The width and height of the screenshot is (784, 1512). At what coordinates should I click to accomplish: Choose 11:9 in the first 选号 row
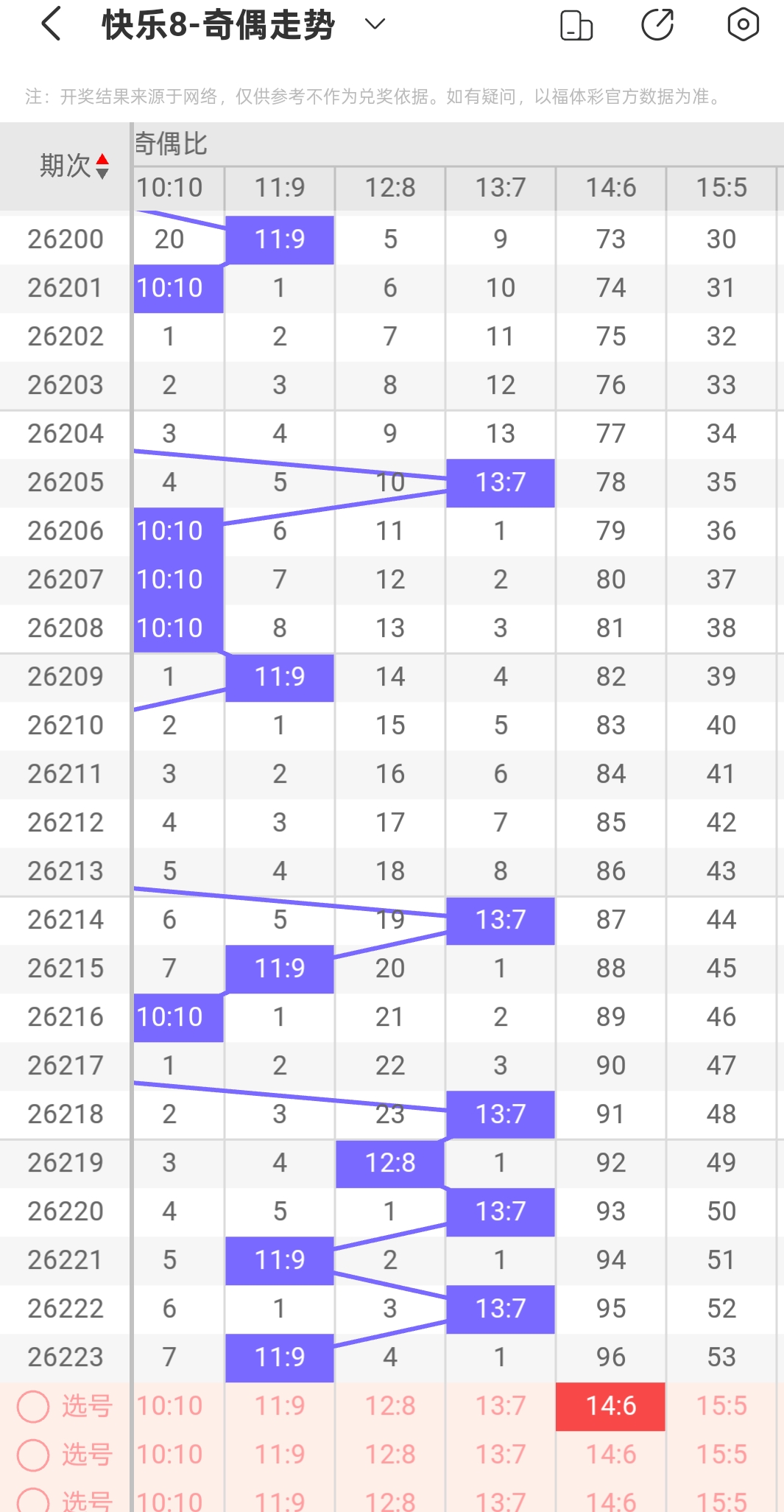pyautogui.click(x=280, y=1407)
